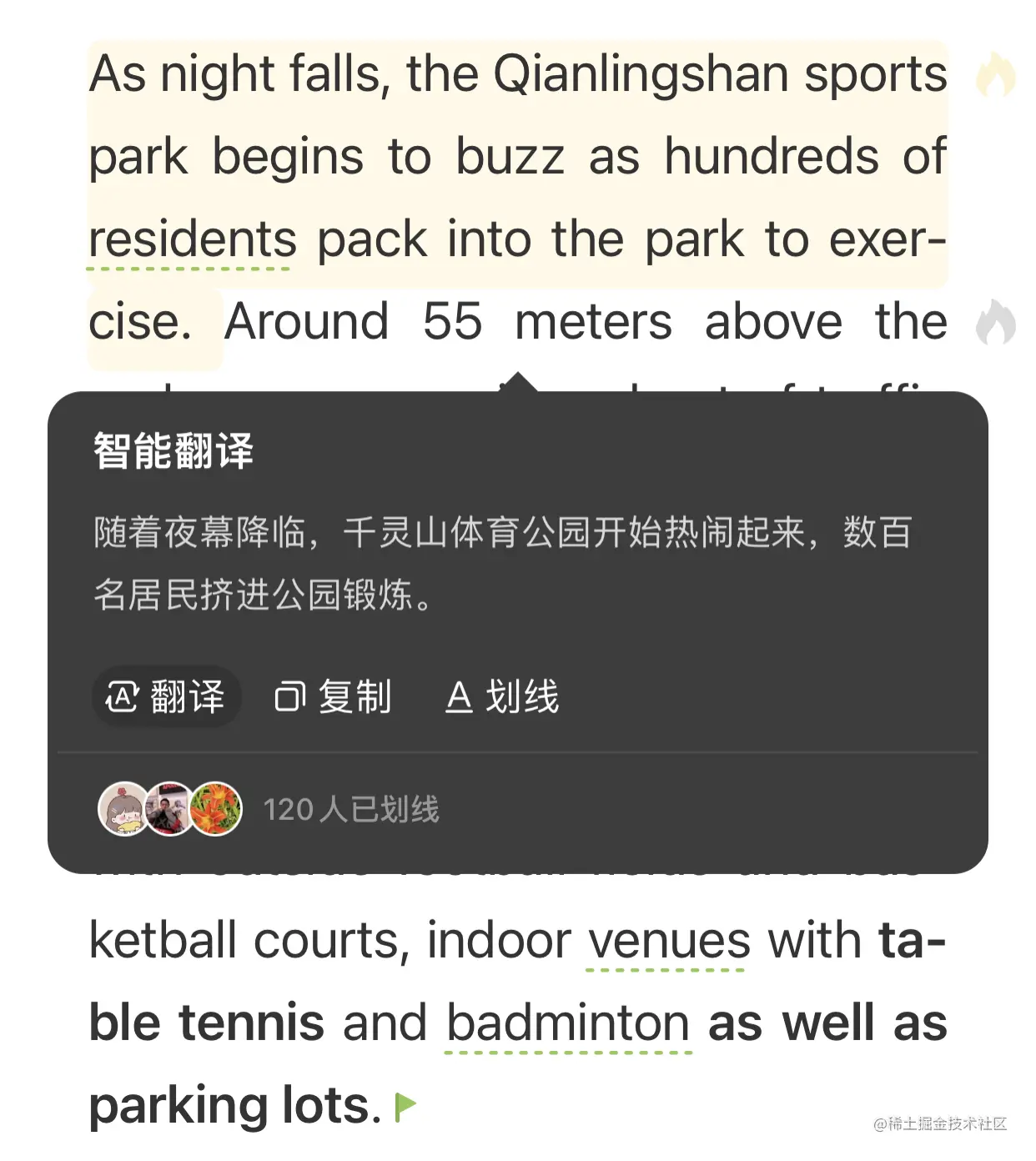1036x1161 pixels.
Task: Tap the 翻译 translate button
Action: click(x=166, y=696)
